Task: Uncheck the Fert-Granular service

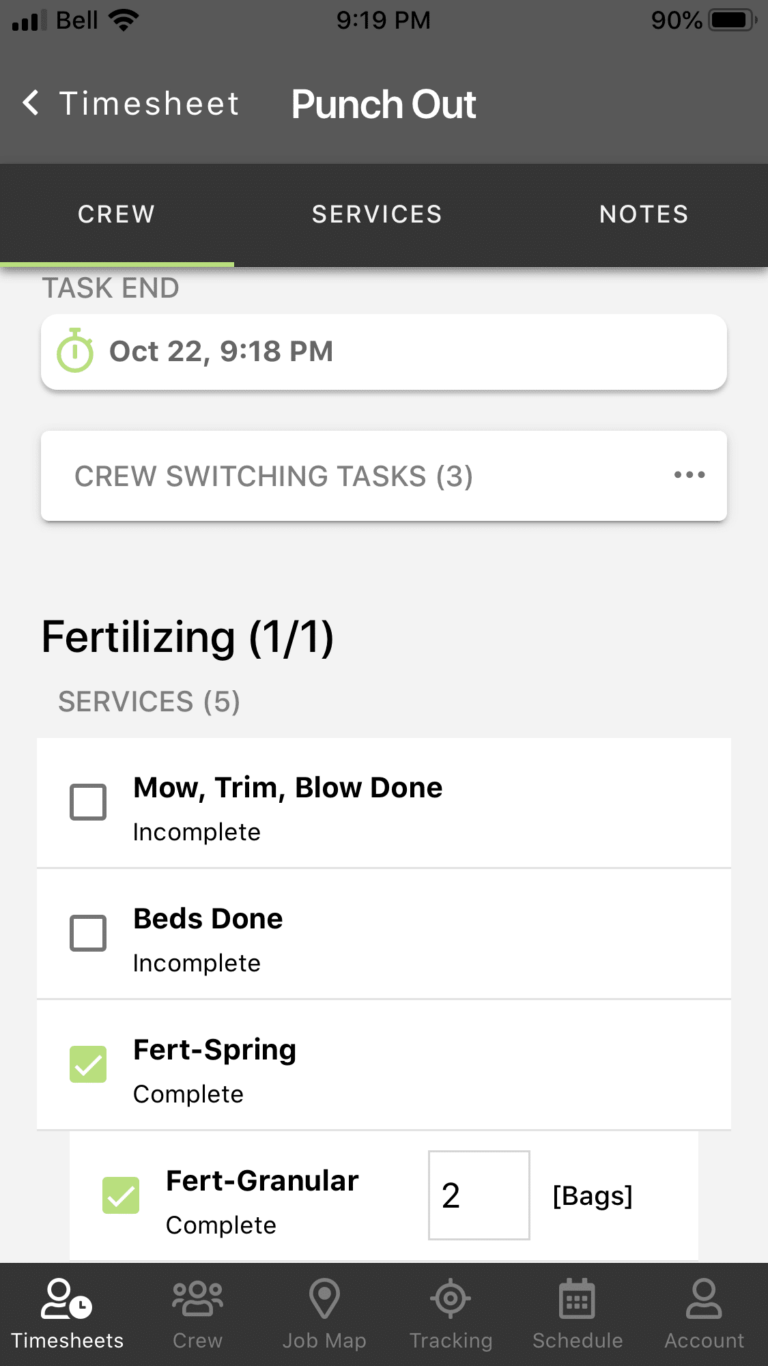Action: pos(121,1195)
